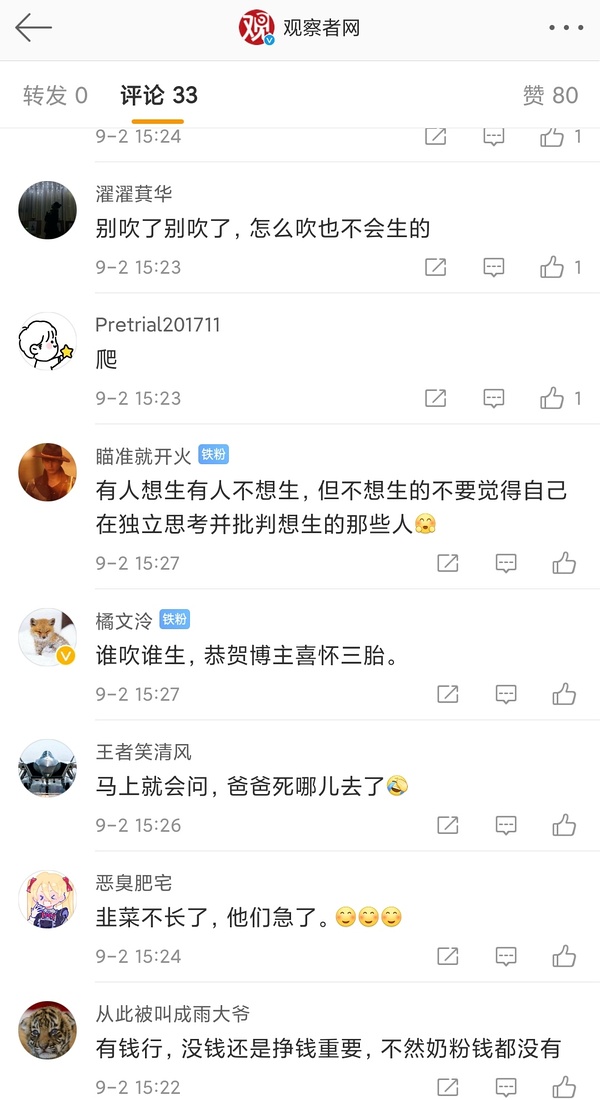Repost the comment by 从此被叫成雨大爷

(x=447, y=1086)
